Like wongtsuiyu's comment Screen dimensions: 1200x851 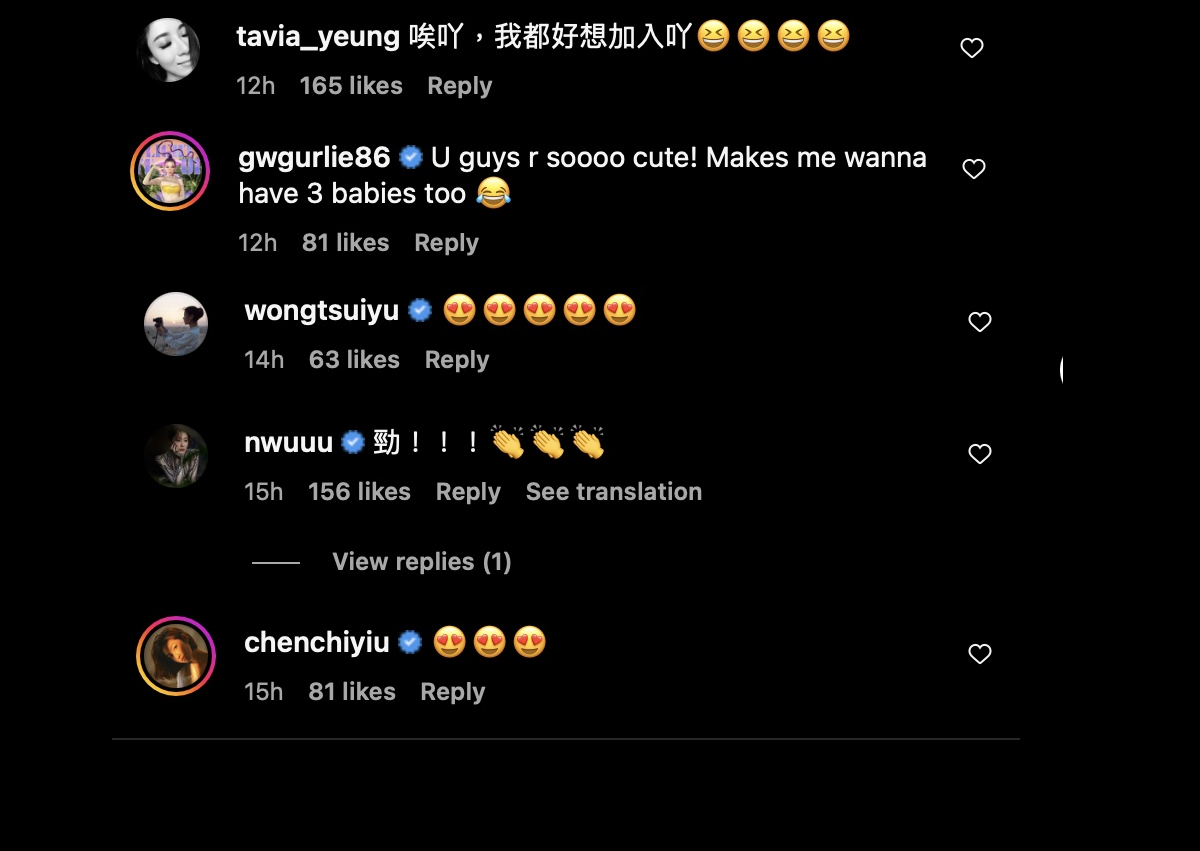(x=980, y=321)
